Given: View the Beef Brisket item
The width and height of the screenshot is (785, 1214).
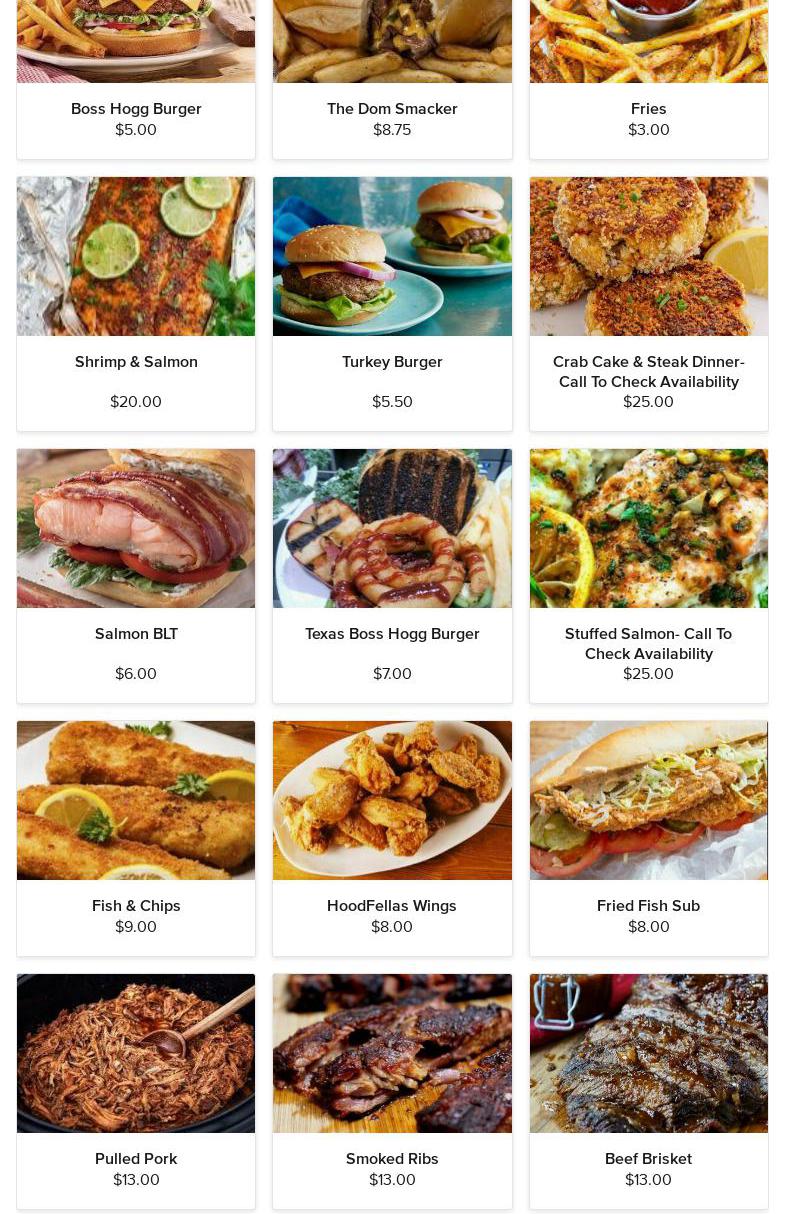Looking at the screenshot, I should 648,1159.
